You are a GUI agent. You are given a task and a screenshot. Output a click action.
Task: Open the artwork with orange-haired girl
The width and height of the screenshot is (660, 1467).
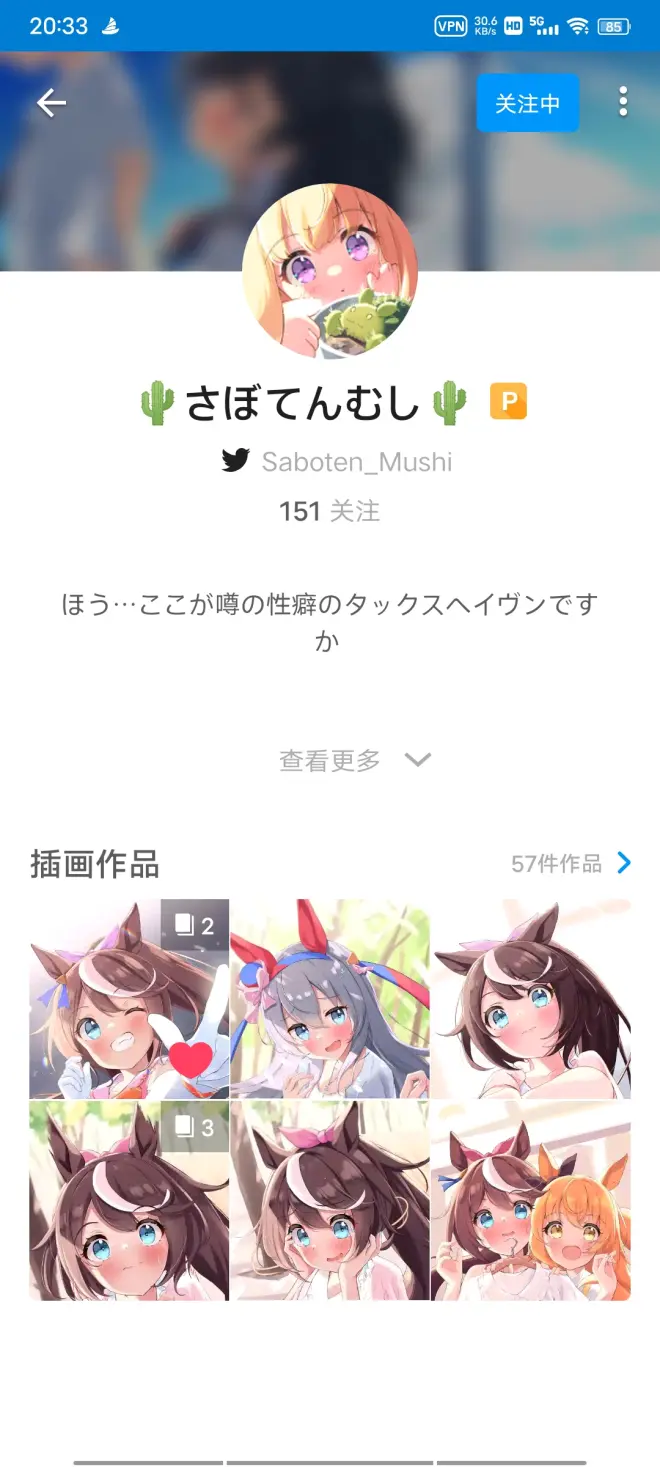pyautogui.click(x=530, y=1200)
